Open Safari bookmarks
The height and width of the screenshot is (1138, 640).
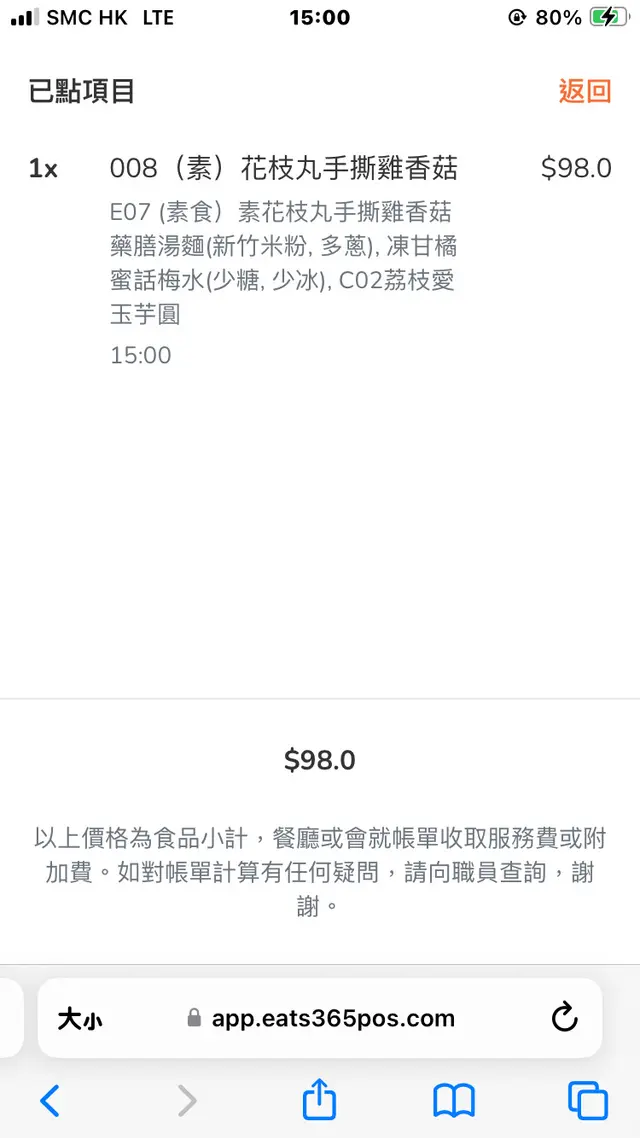pyautogui.click(x=453, y=1101)
